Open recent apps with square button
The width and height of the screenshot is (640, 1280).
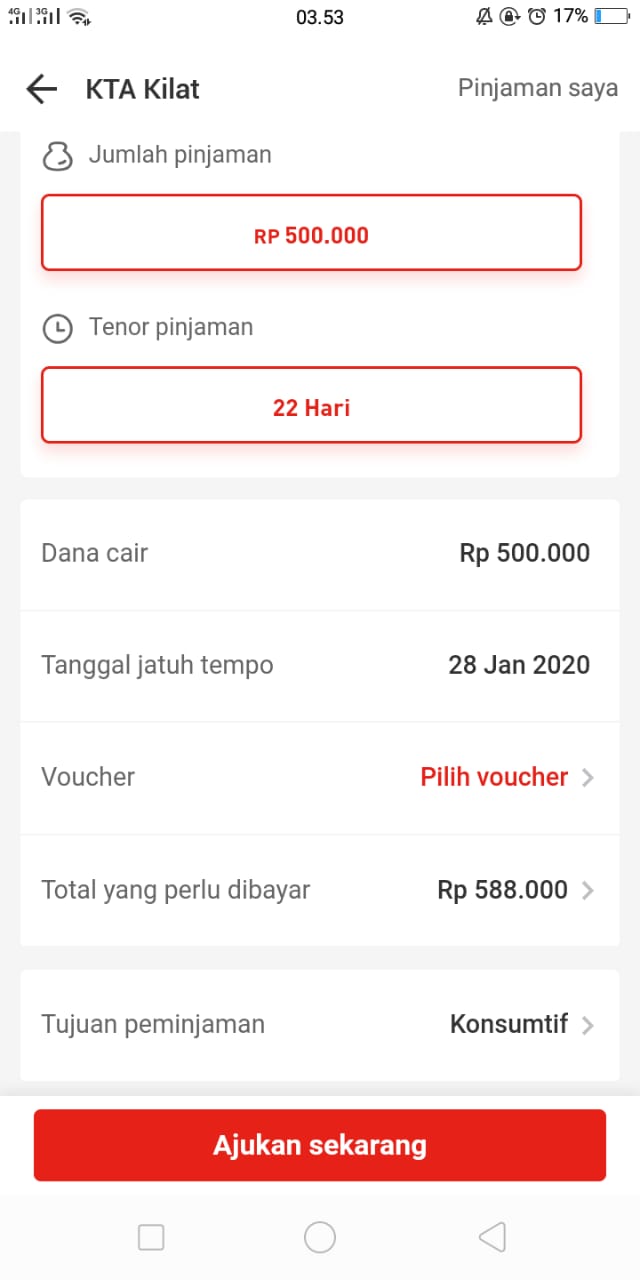[151, 1238]
